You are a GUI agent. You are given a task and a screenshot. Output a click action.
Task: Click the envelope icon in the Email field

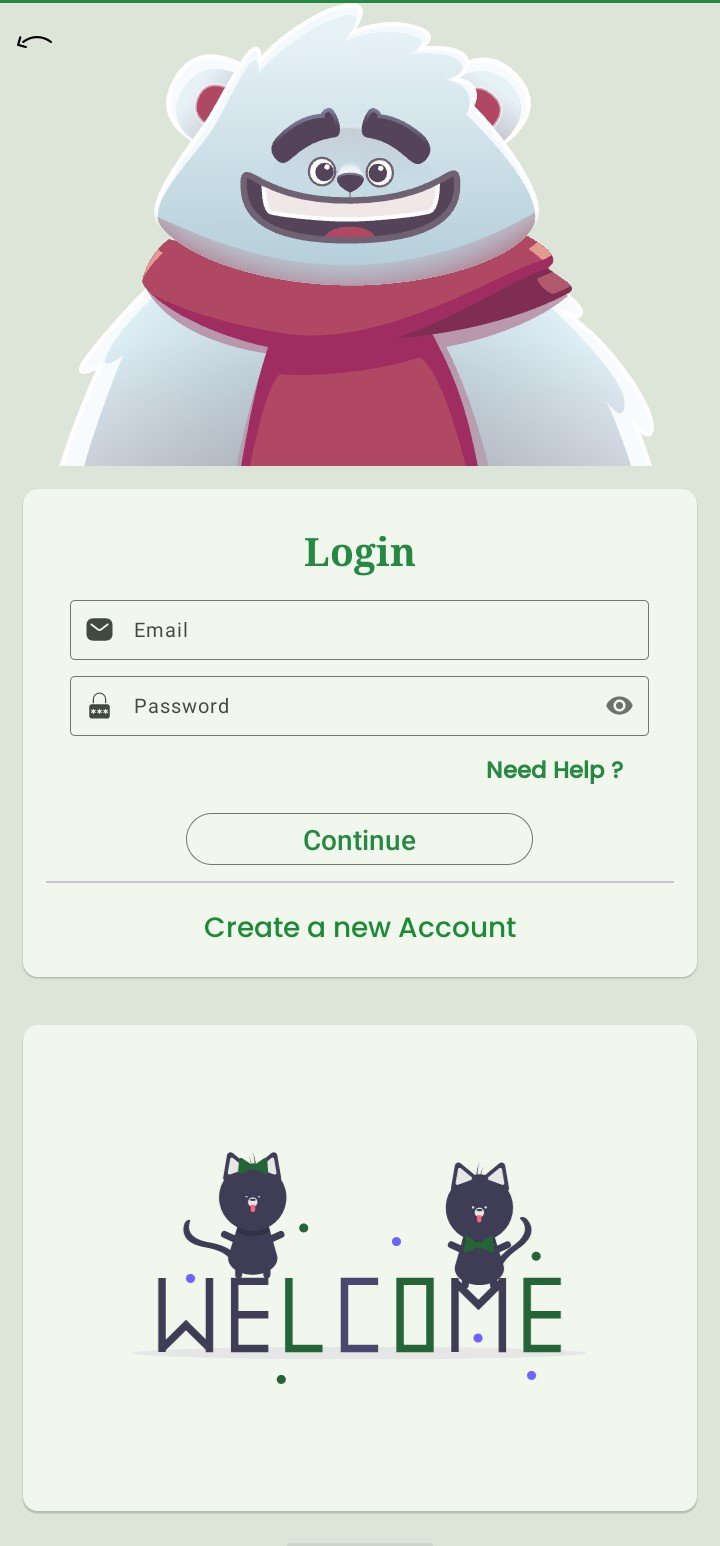click(x=100, y=630)
